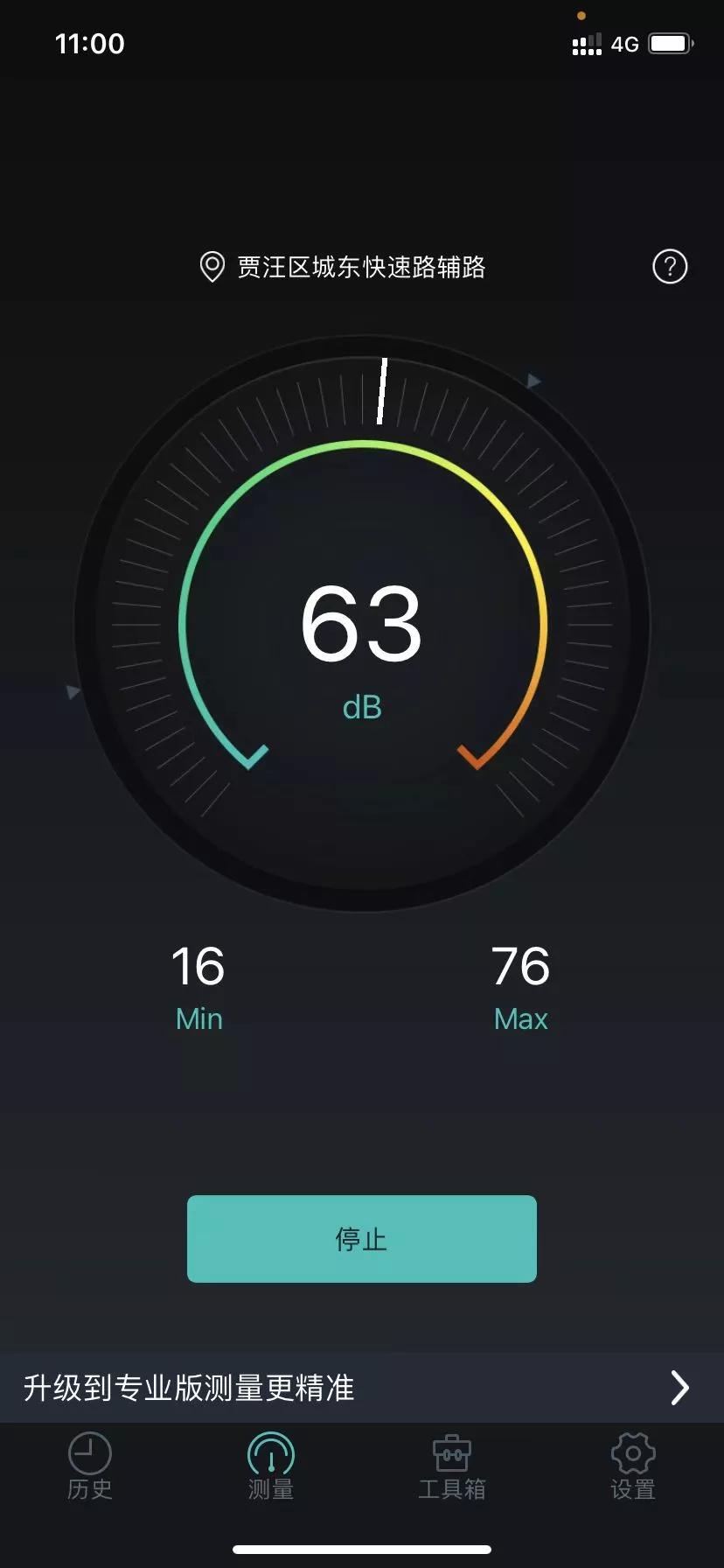Go to the 工具箱 toolbox tab
The width and height of the screenshot is (724, 1568).
[x=452, y=1466]
